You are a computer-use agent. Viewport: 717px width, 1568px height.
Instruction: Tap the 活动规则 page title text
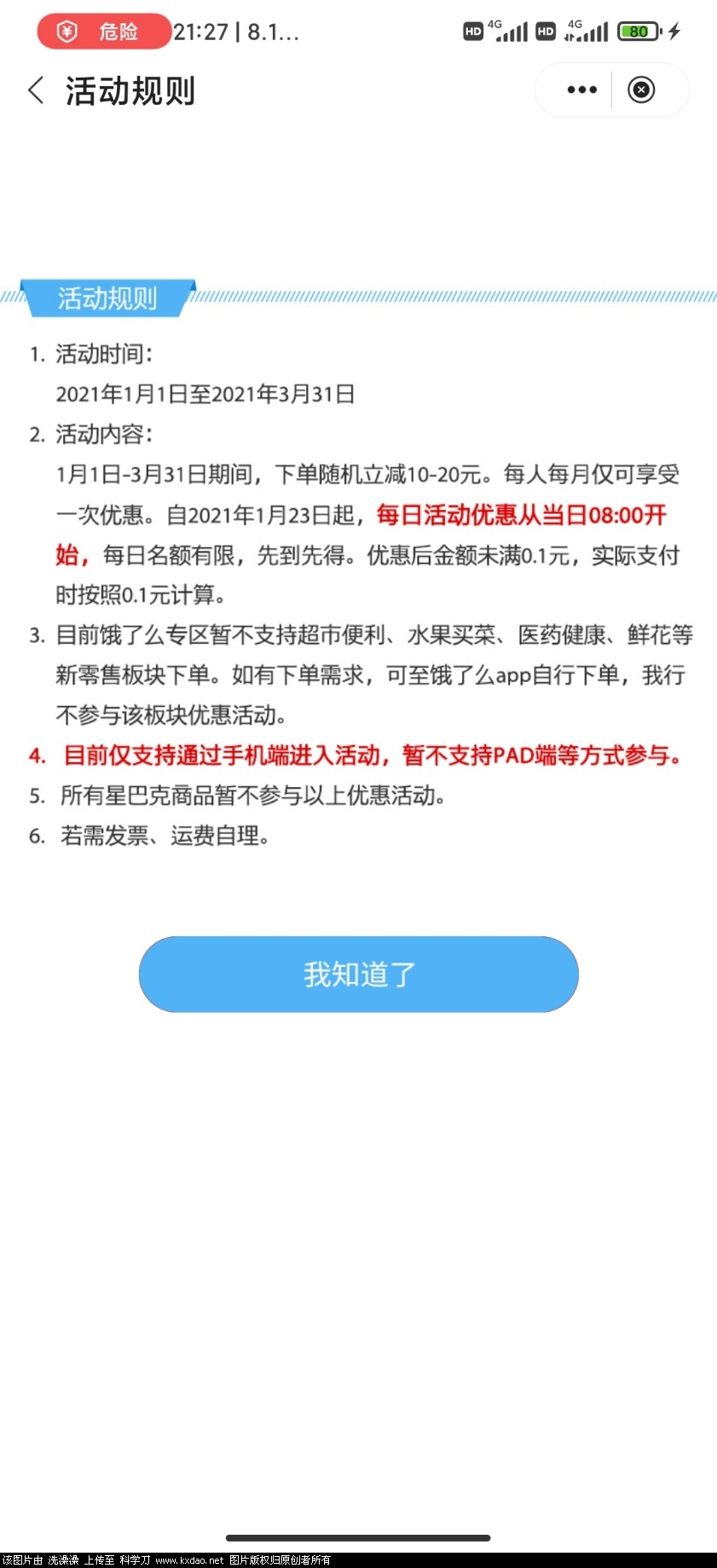click(130, 91)
